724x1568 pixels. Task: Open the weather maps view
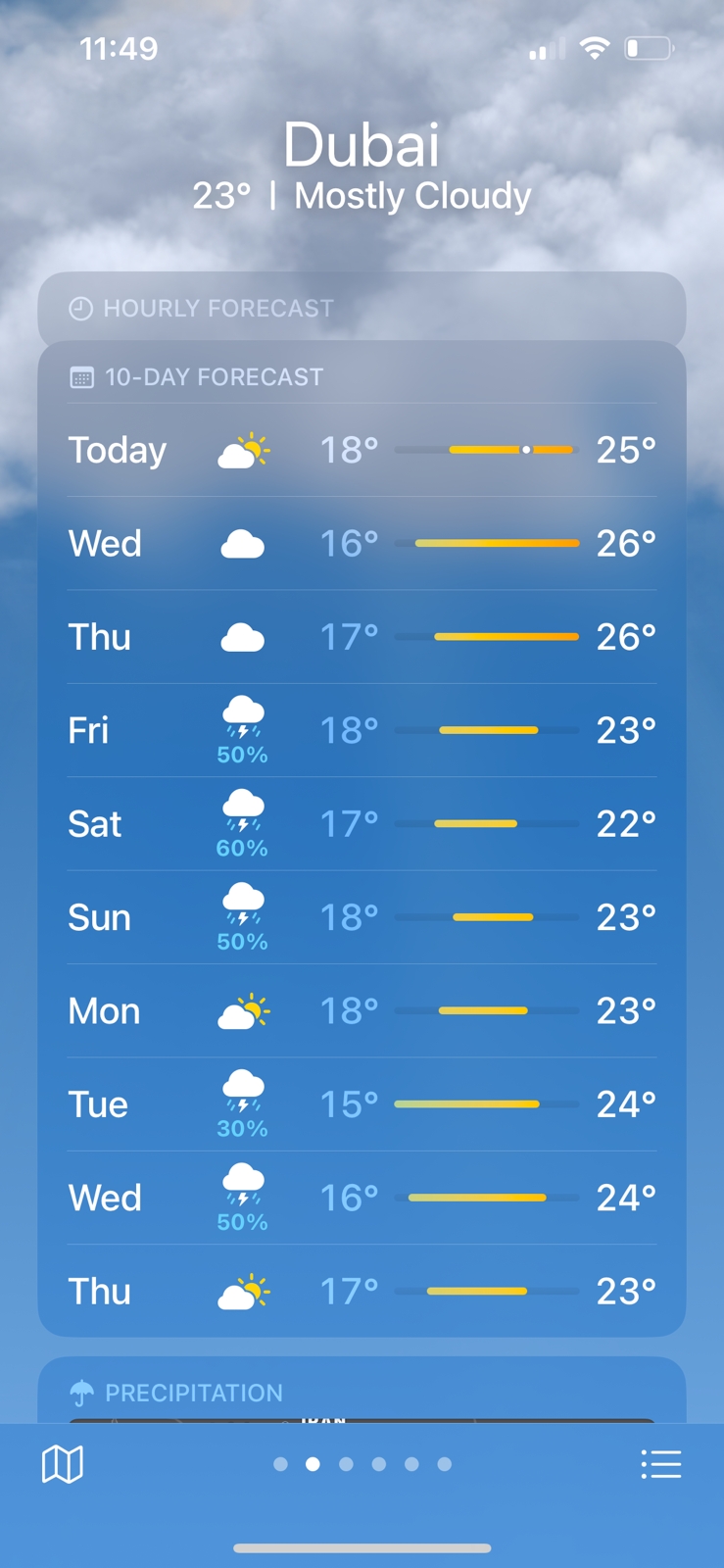(x=62, y=1464)
